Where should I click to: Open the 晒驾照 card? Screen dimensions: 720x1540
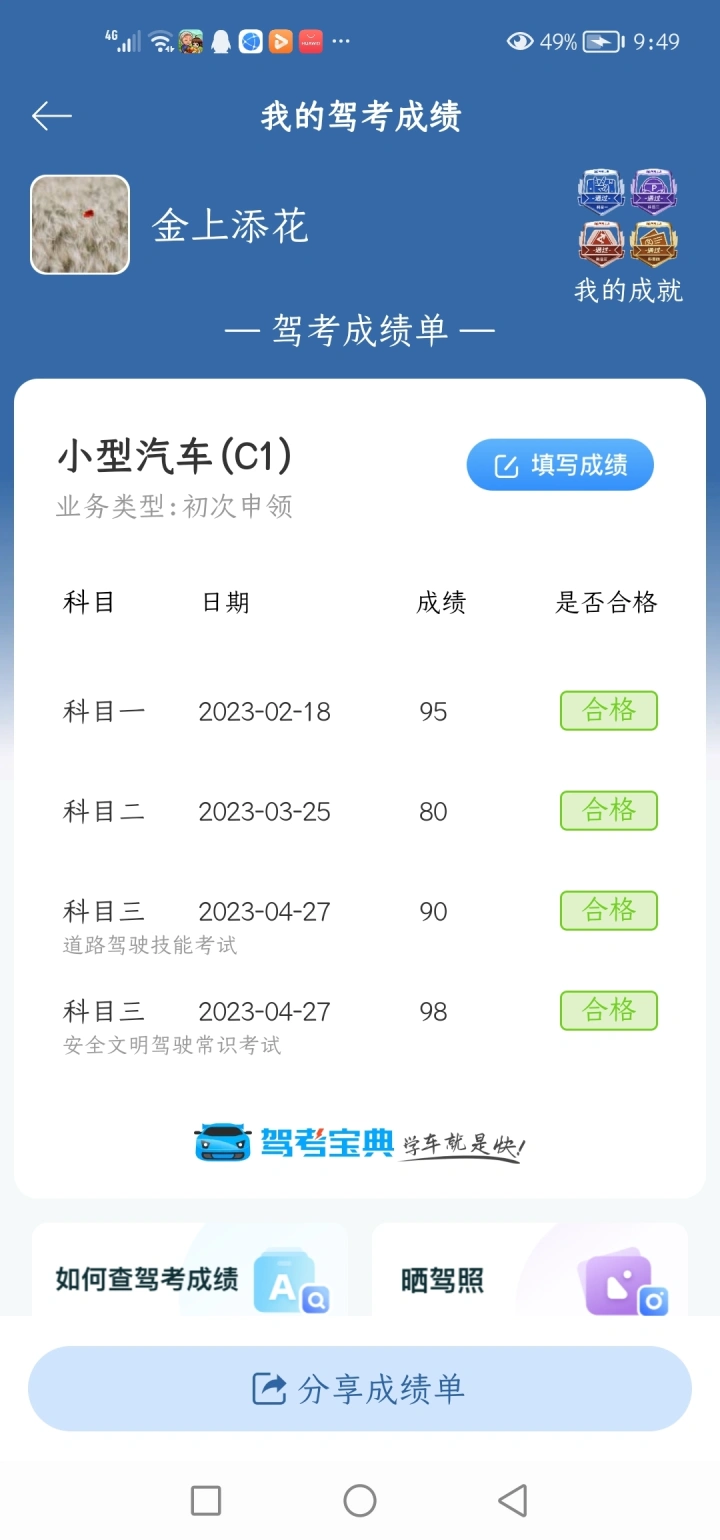coord(530,1272)
